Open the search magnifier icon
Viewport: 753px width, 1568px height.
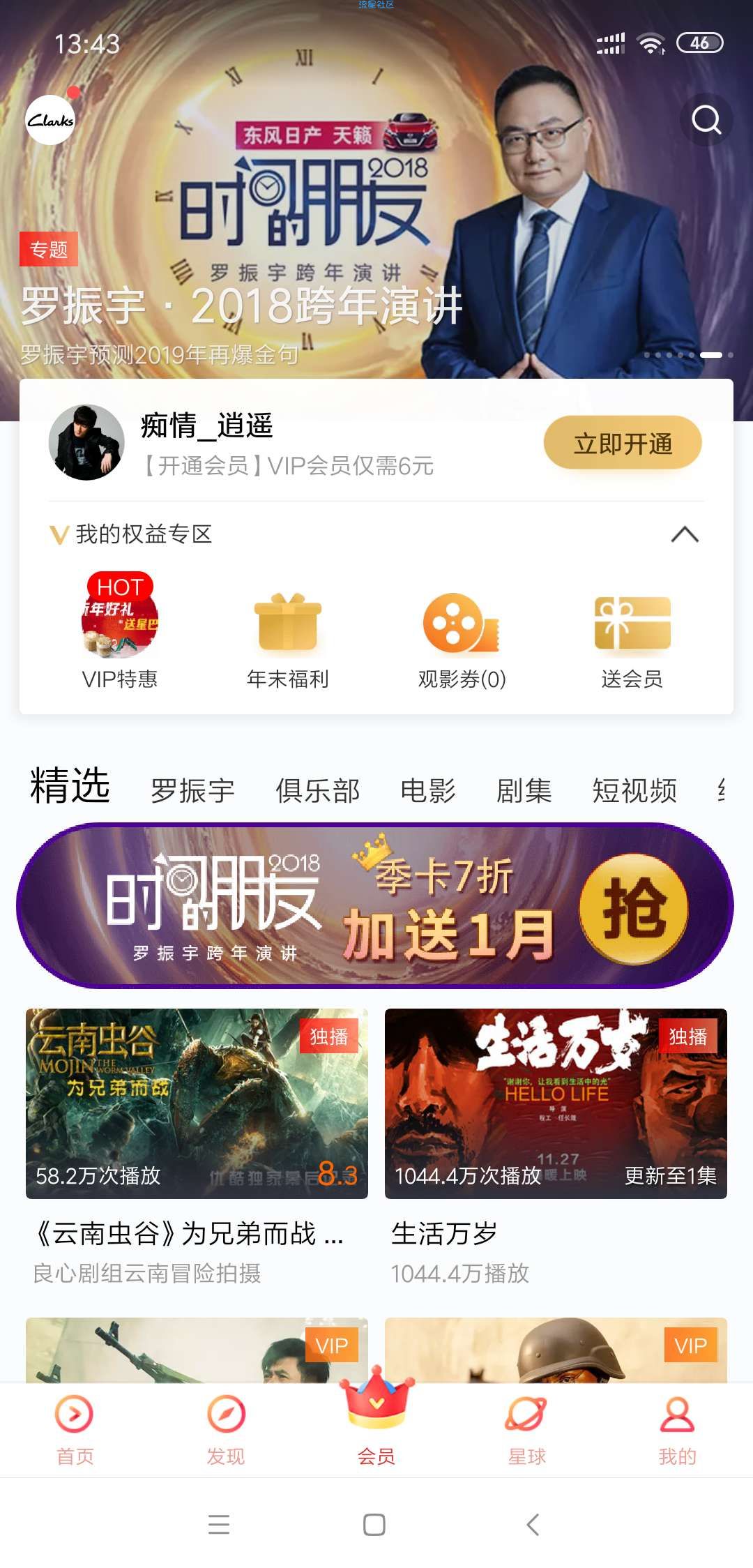pyautogui.click(x=706, y=120)
